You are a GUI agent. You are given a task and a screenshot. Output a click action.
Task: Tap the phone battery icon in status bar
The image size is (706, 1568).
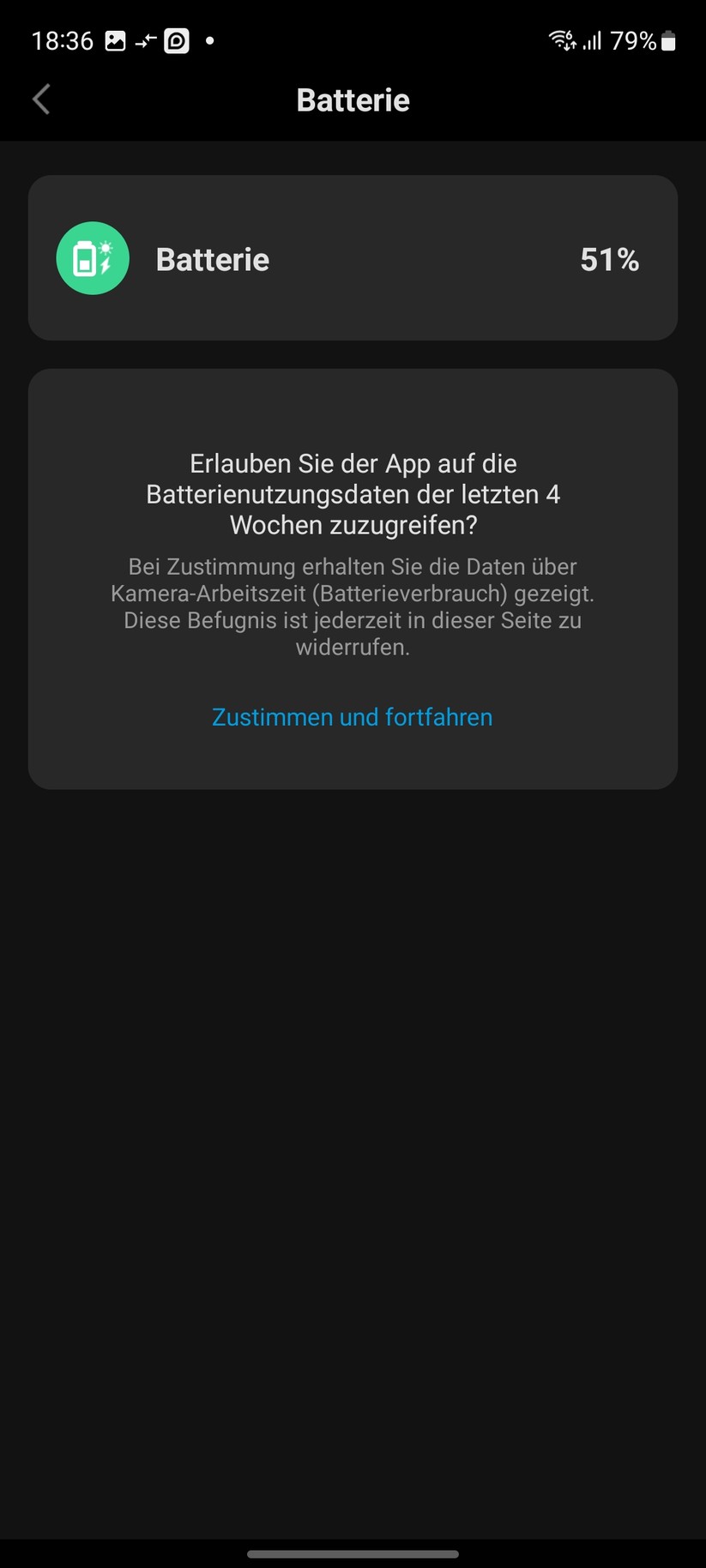click(669, 39)
